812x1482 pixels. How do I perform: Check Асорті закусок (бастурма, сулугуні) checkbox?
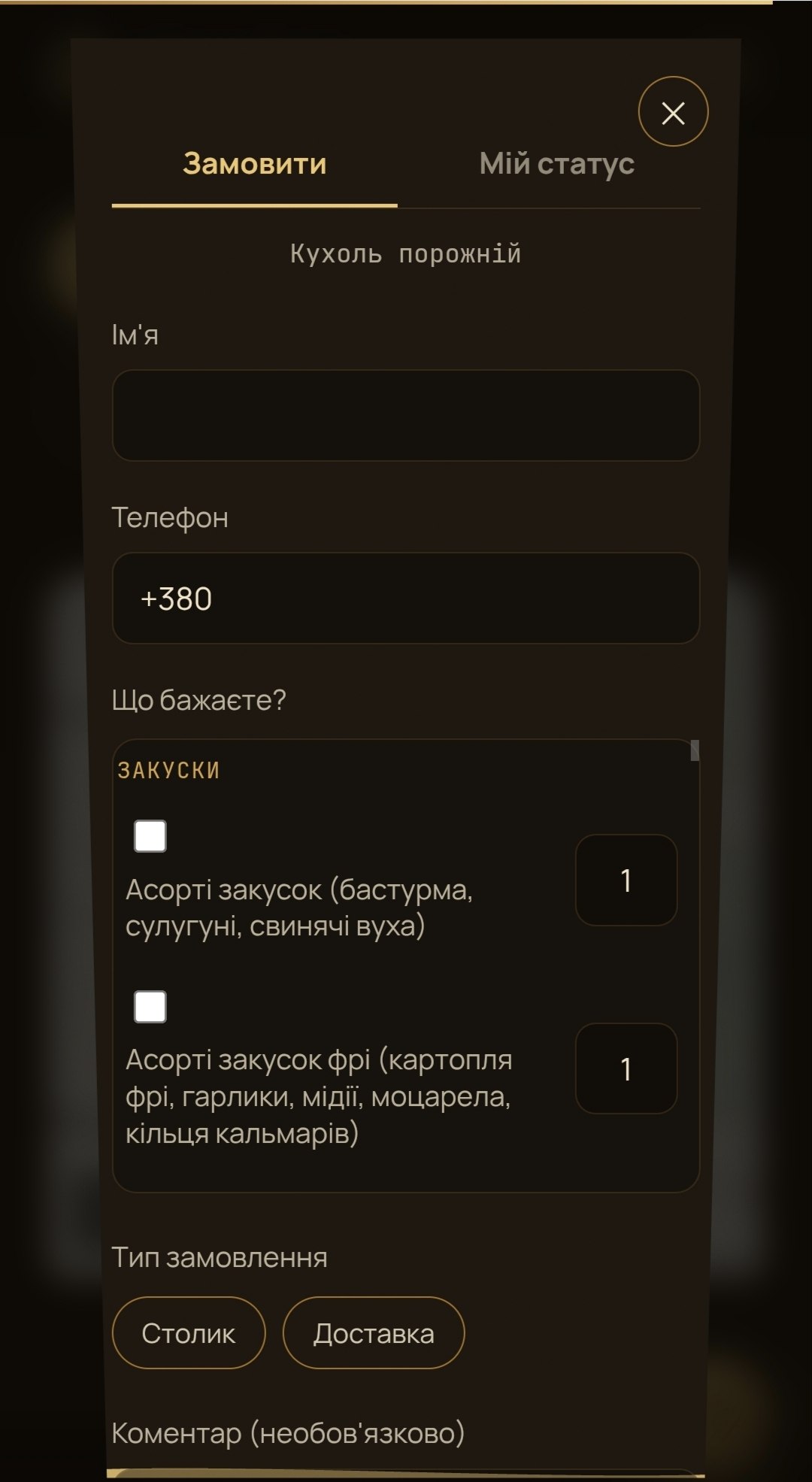pos(150,836)
